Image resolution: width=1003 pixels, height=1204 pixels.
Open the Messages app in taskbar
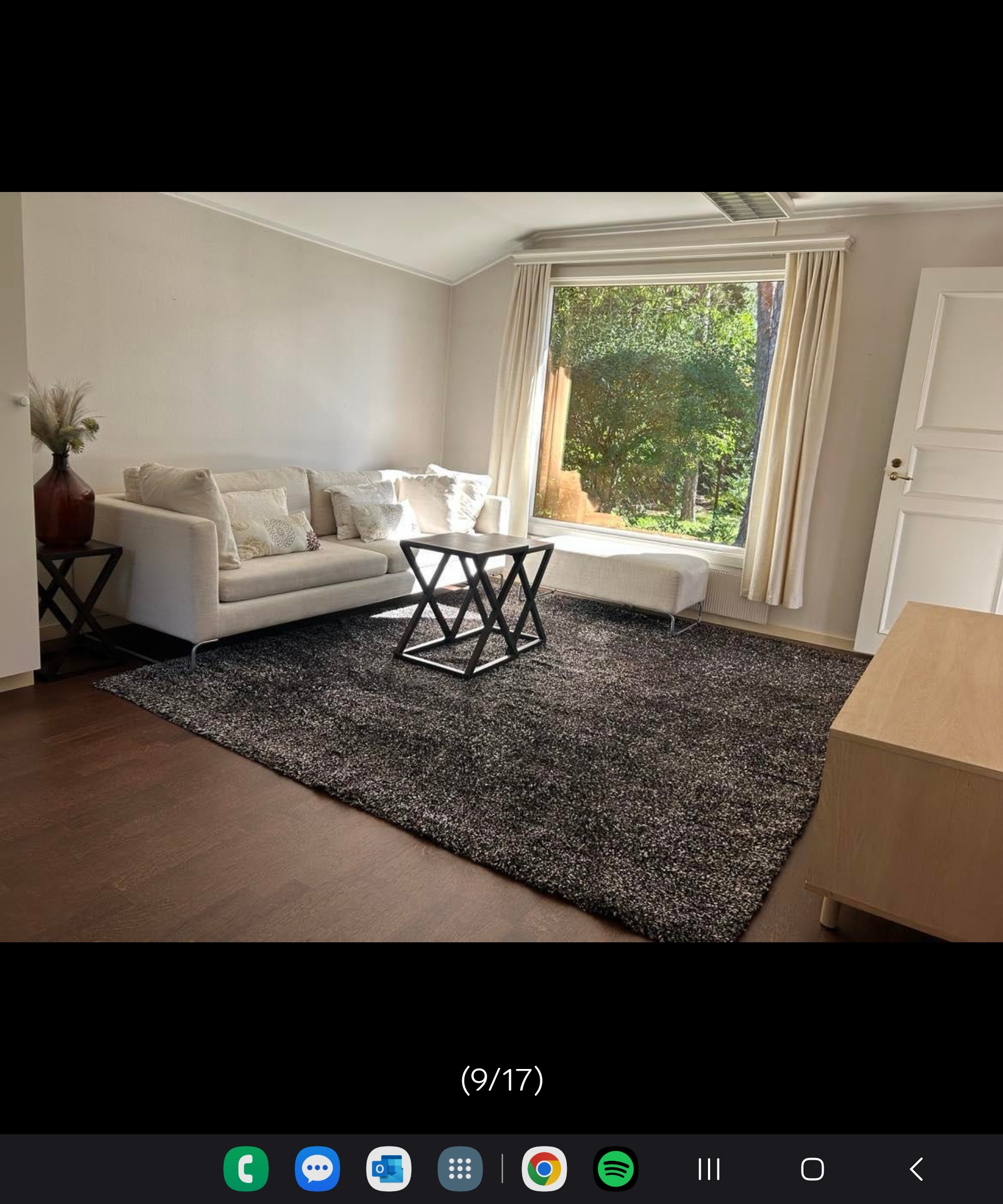coord(317,1169)
